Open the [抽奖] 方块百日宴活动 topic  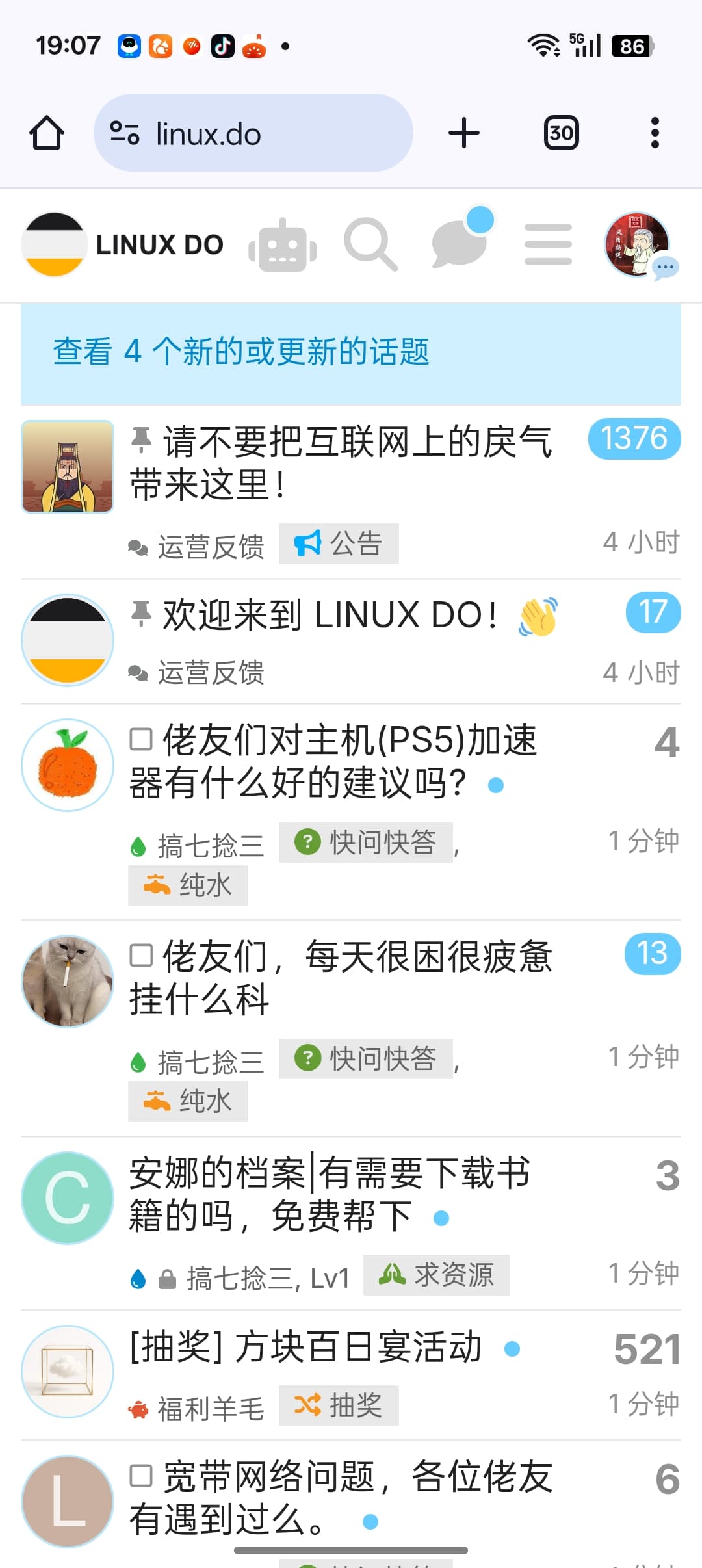point(305,1346)
